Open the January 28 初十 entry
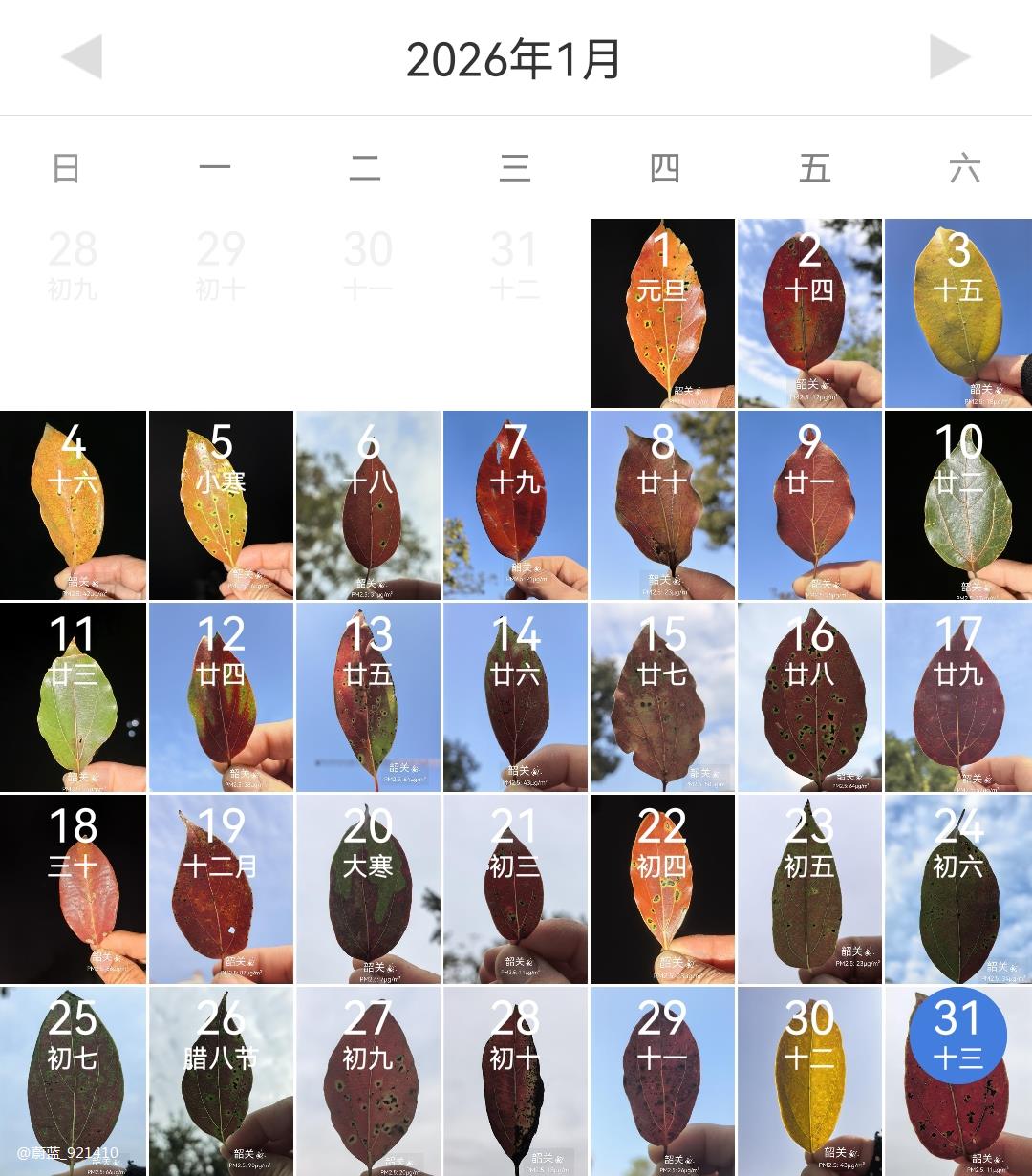 point(515,1081)
